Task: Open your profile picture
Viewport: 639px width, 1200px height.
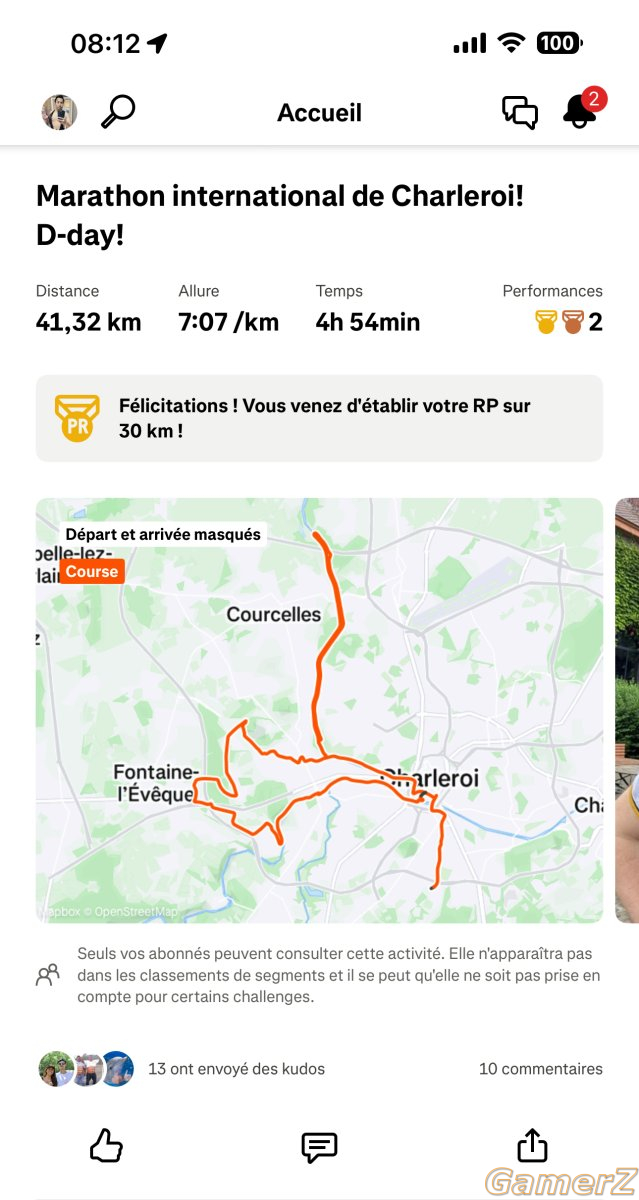Action: point(59,113)
